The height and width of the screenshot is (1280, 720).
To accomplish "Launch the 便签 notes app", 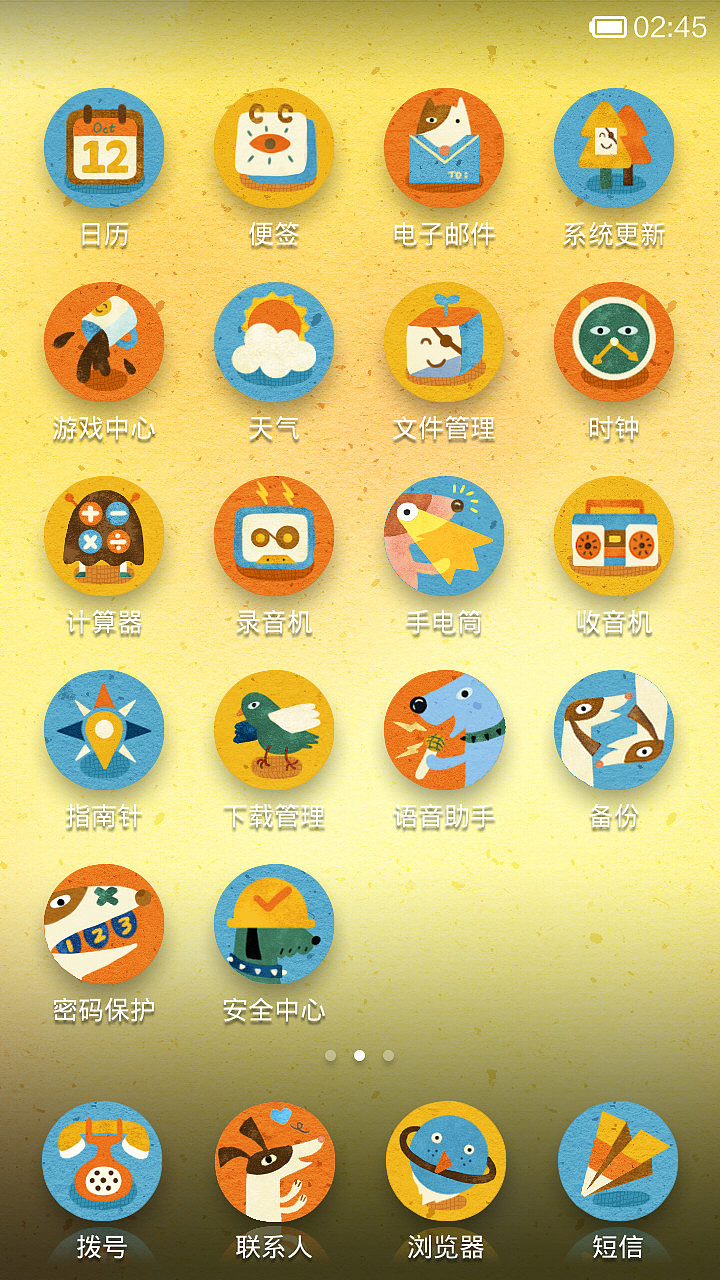I will tap(274, 149).
